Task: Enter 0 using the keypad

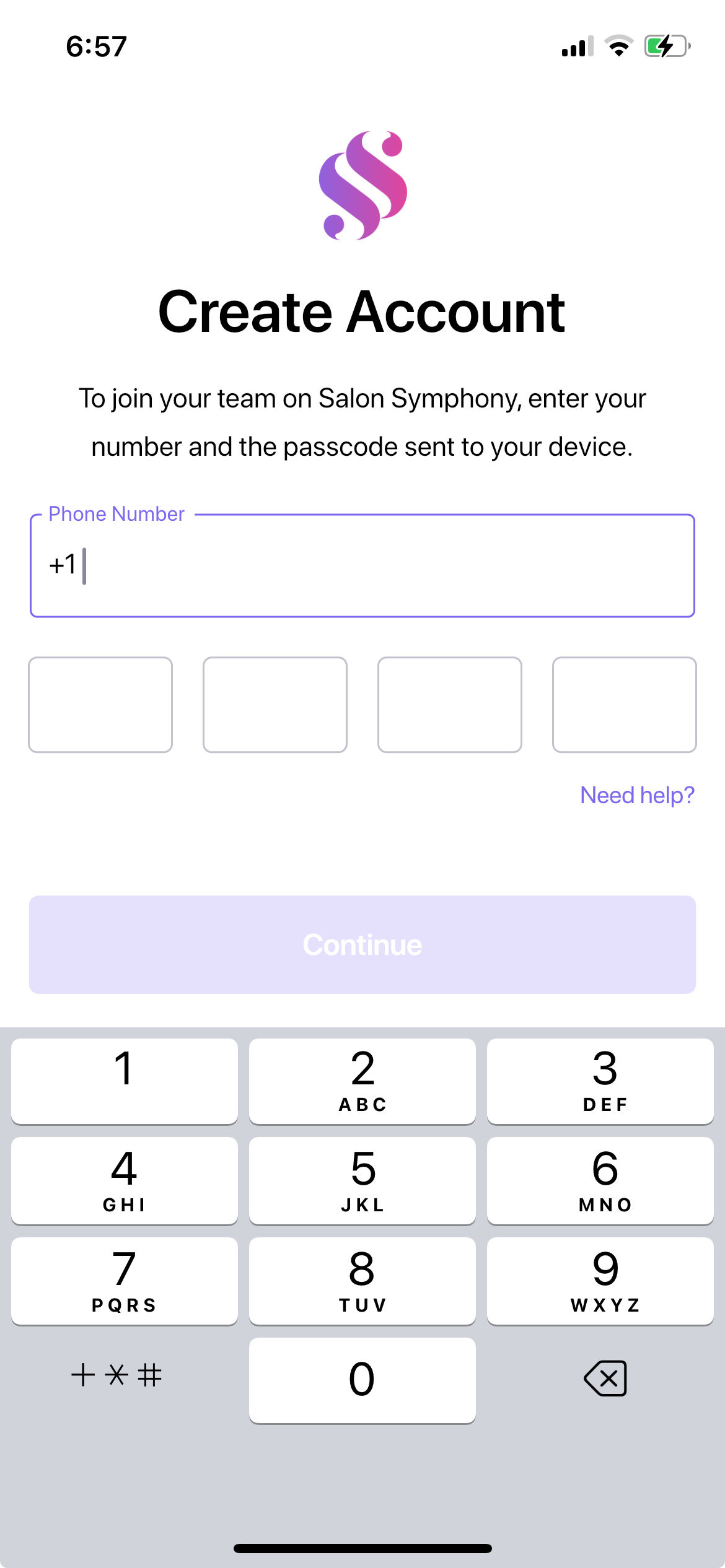Action: pos(362,1380)
